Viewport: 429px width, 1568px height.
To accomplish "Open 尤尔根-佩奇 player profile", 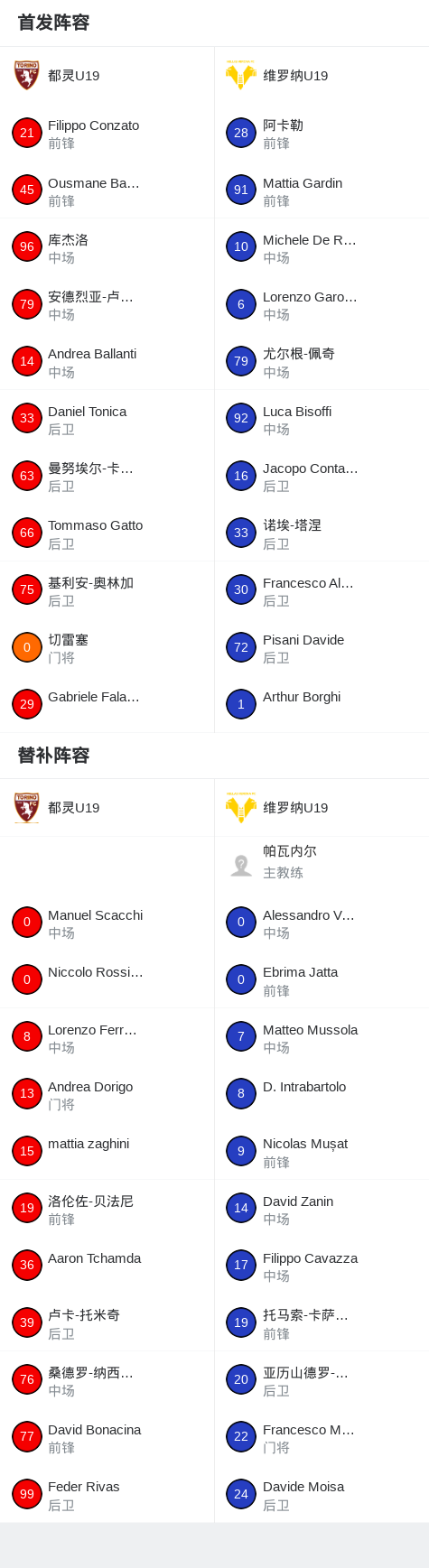I will (x=322, y=362).
